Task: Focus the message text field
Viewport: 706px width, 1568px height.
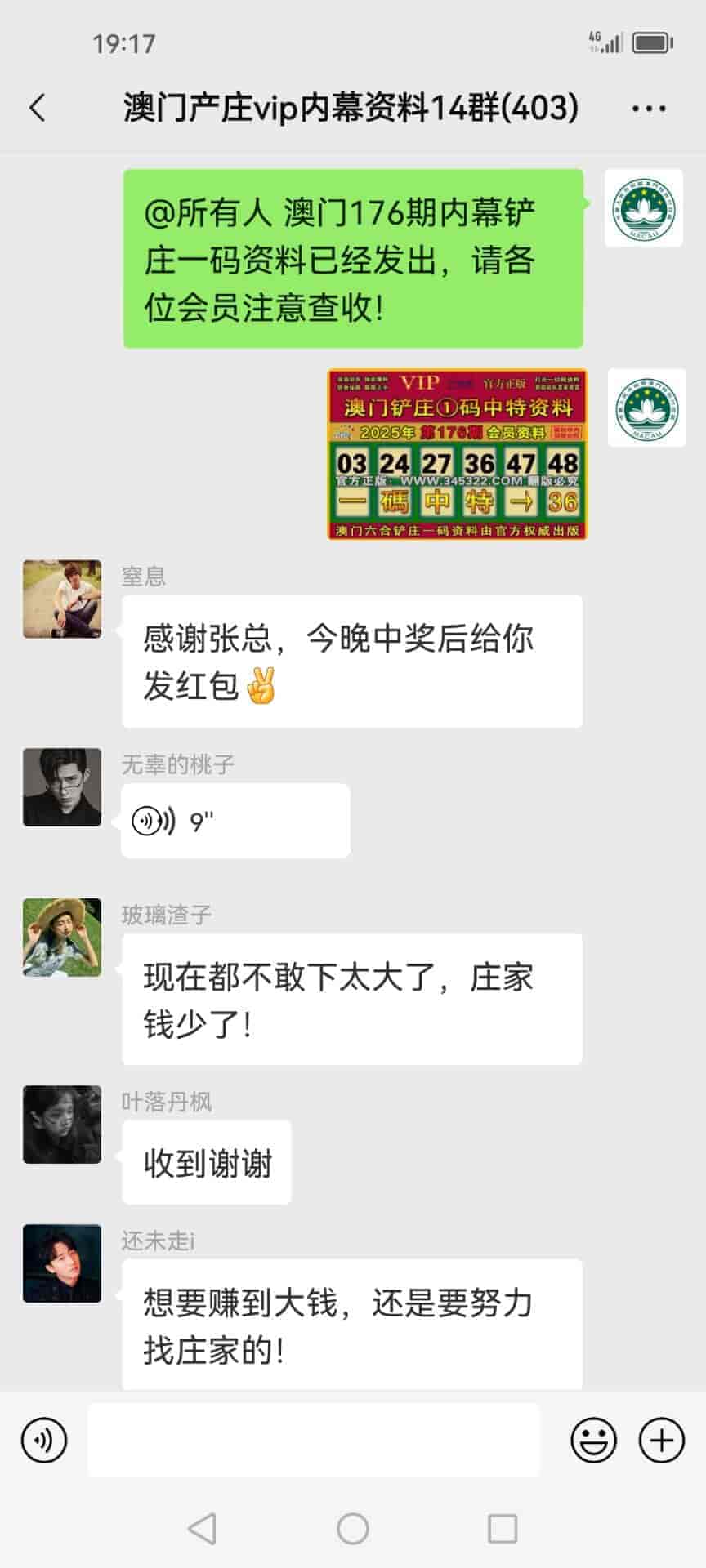Action: tap(314, 1440)
